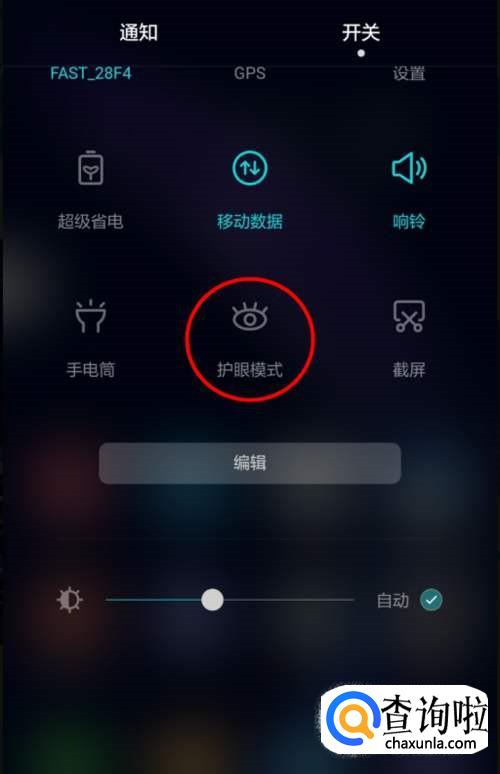Image resolution: width=500 pixels, height=774 pixels.
Task: Tap a point on the brightness slider
Action: click(x=230, y=600)
